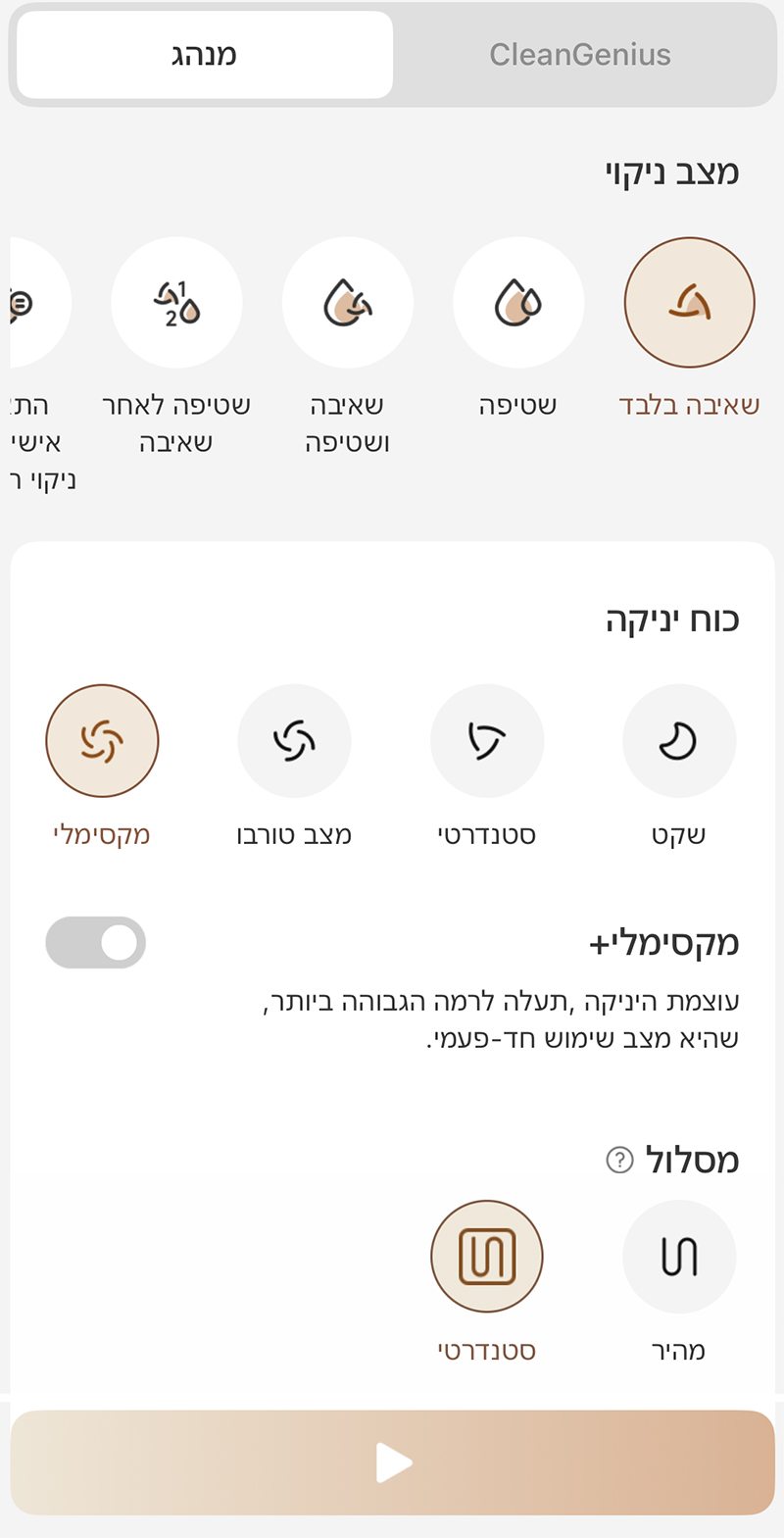Set suction power to שקט

(x=678, y=741)
